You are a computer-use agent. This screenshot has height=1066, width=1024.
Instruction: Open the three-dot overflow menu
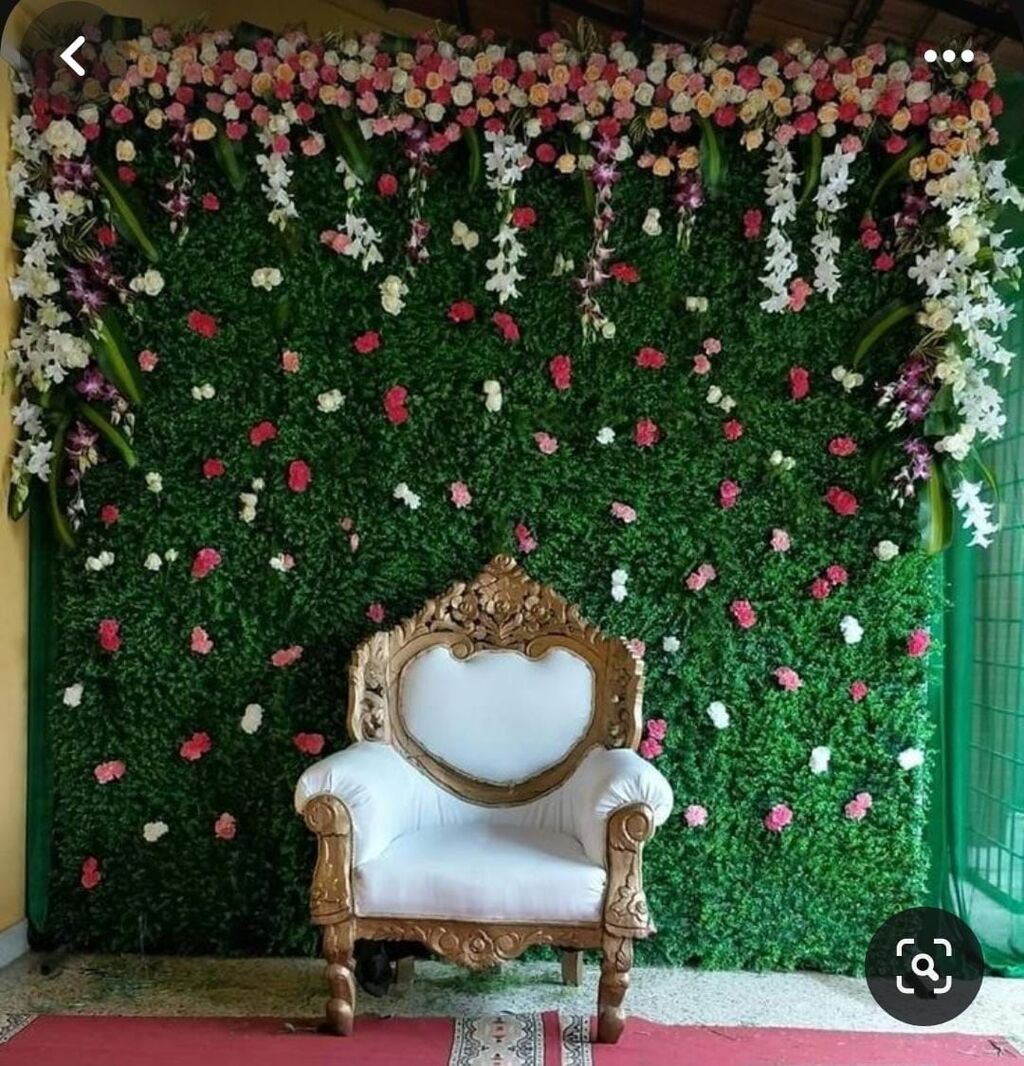click(x=948, y=56)
